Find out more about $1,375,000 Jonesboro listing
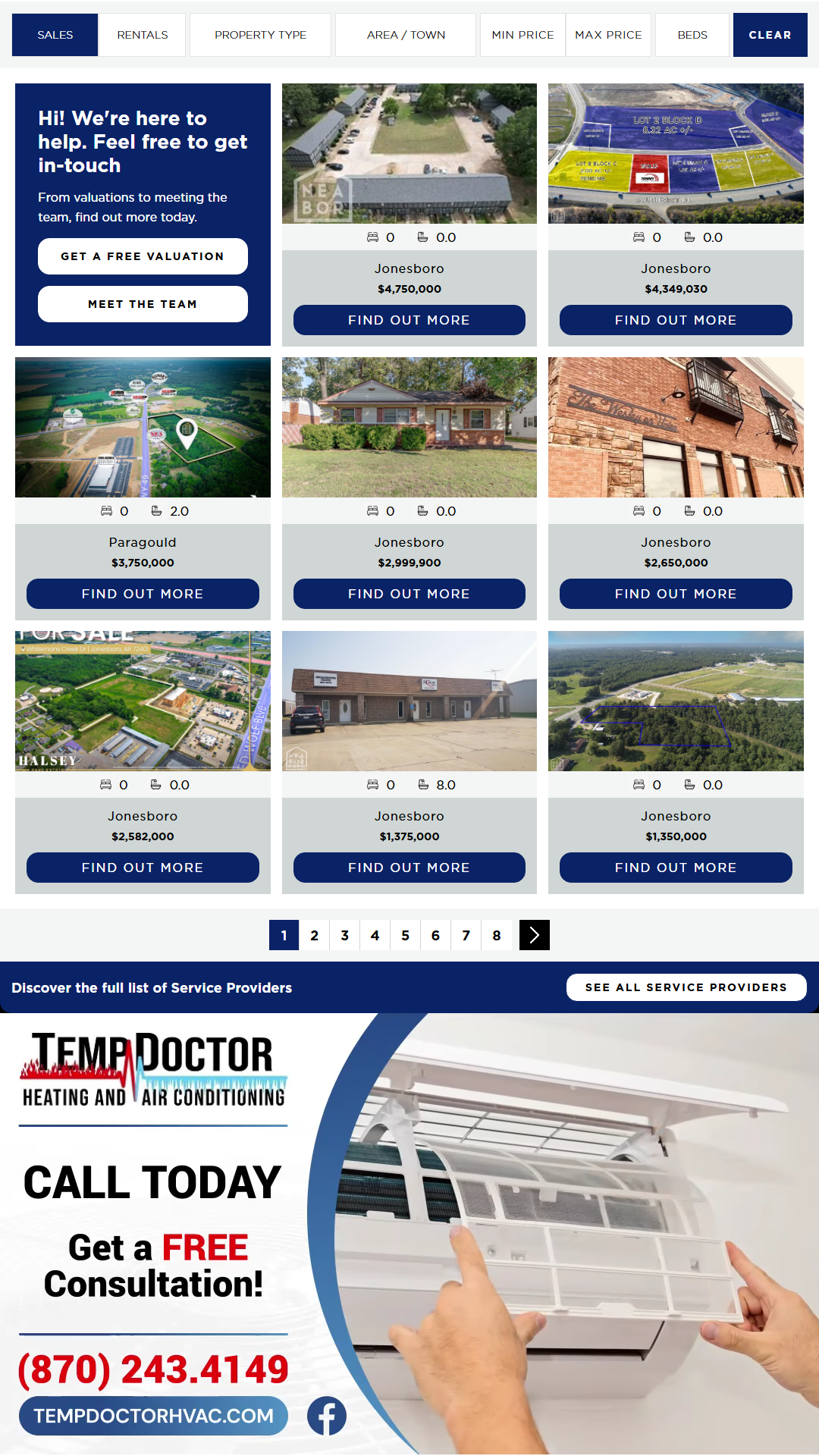The width and height of the screenshot is (819, 1456). click(409, 868)
